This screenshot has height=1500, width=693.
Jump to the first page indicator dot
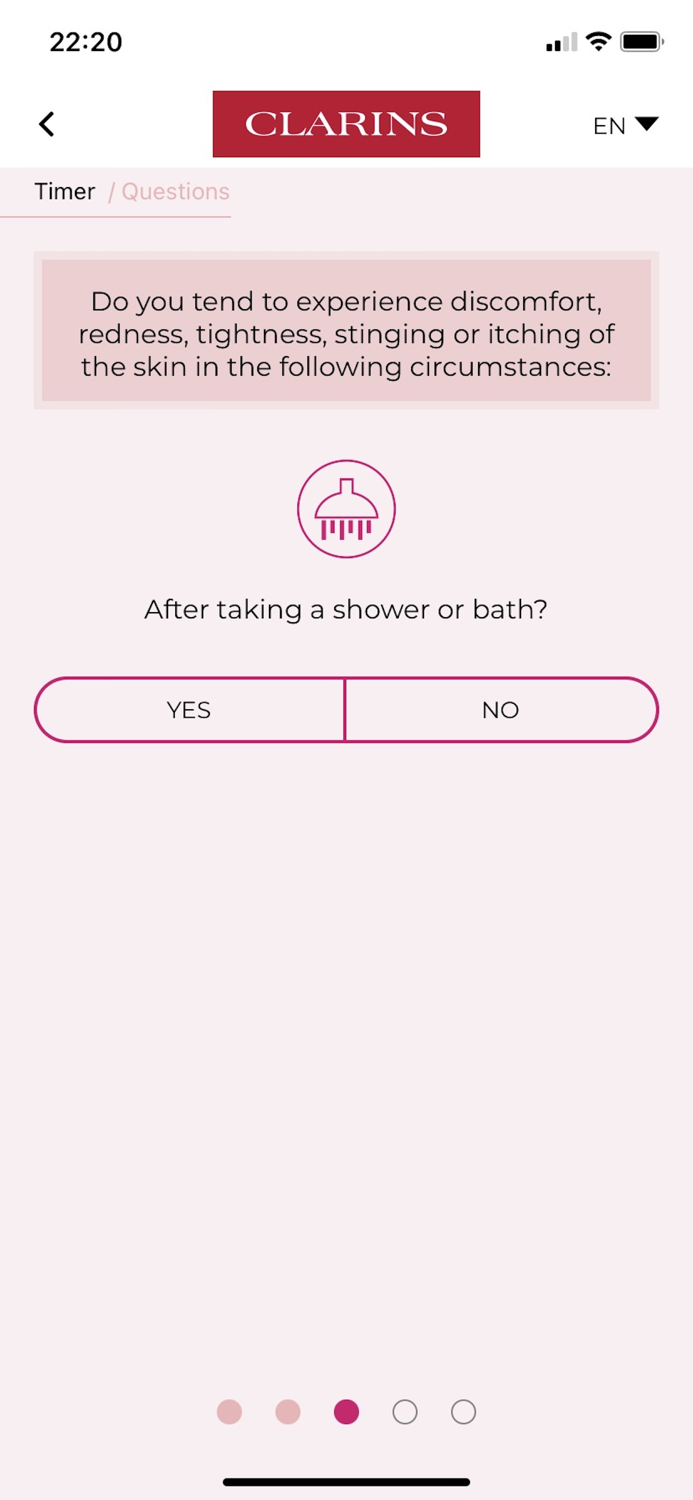[229, 1412]
